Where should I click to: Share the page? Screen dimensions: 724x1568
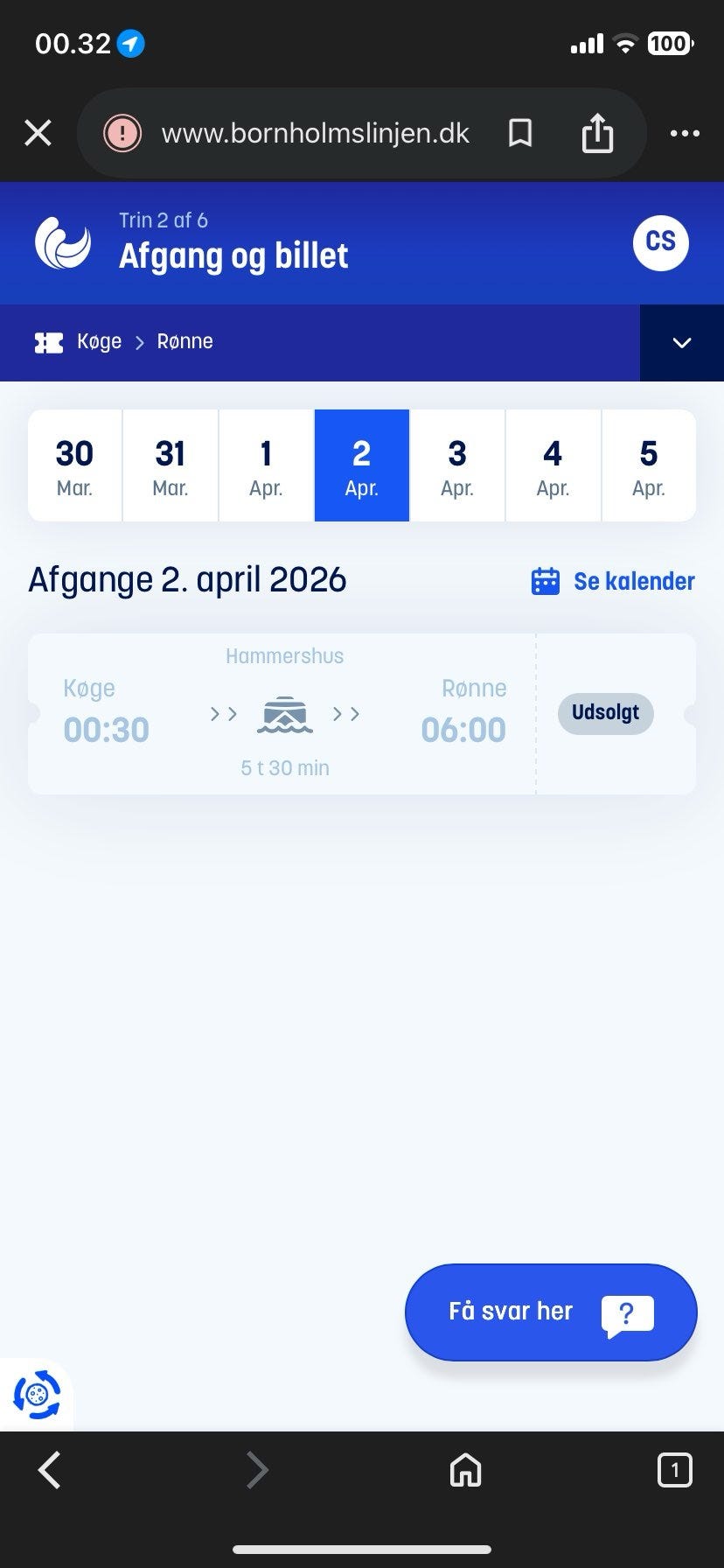(x=598, y=133)
